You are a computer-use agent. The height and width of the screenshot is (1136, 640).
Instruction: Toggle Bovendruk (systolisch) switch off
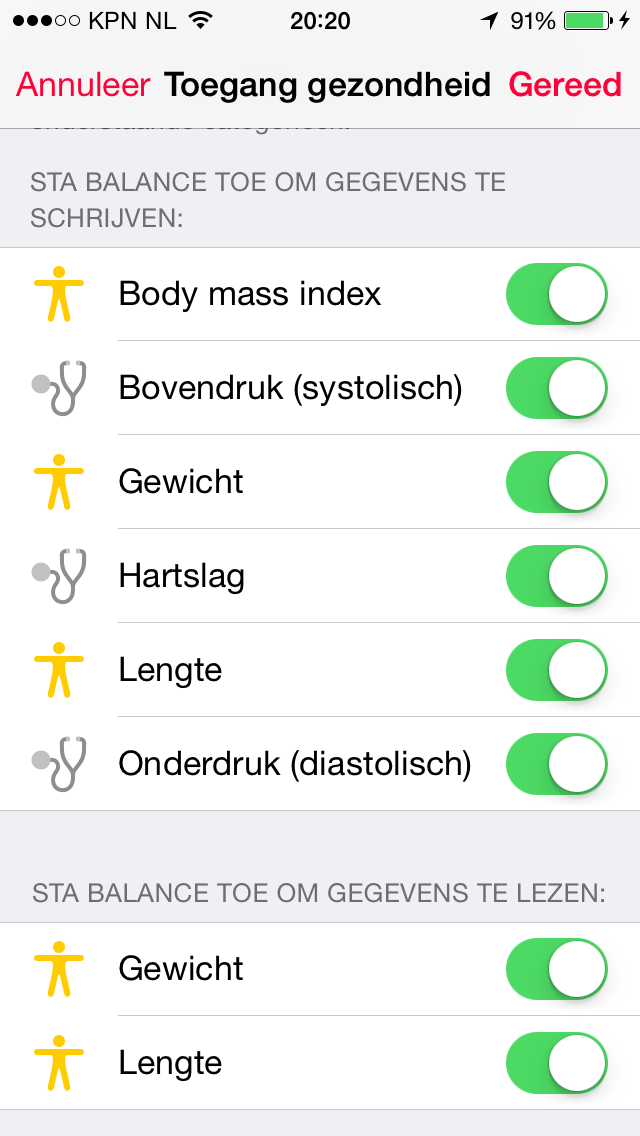point(557,388)
